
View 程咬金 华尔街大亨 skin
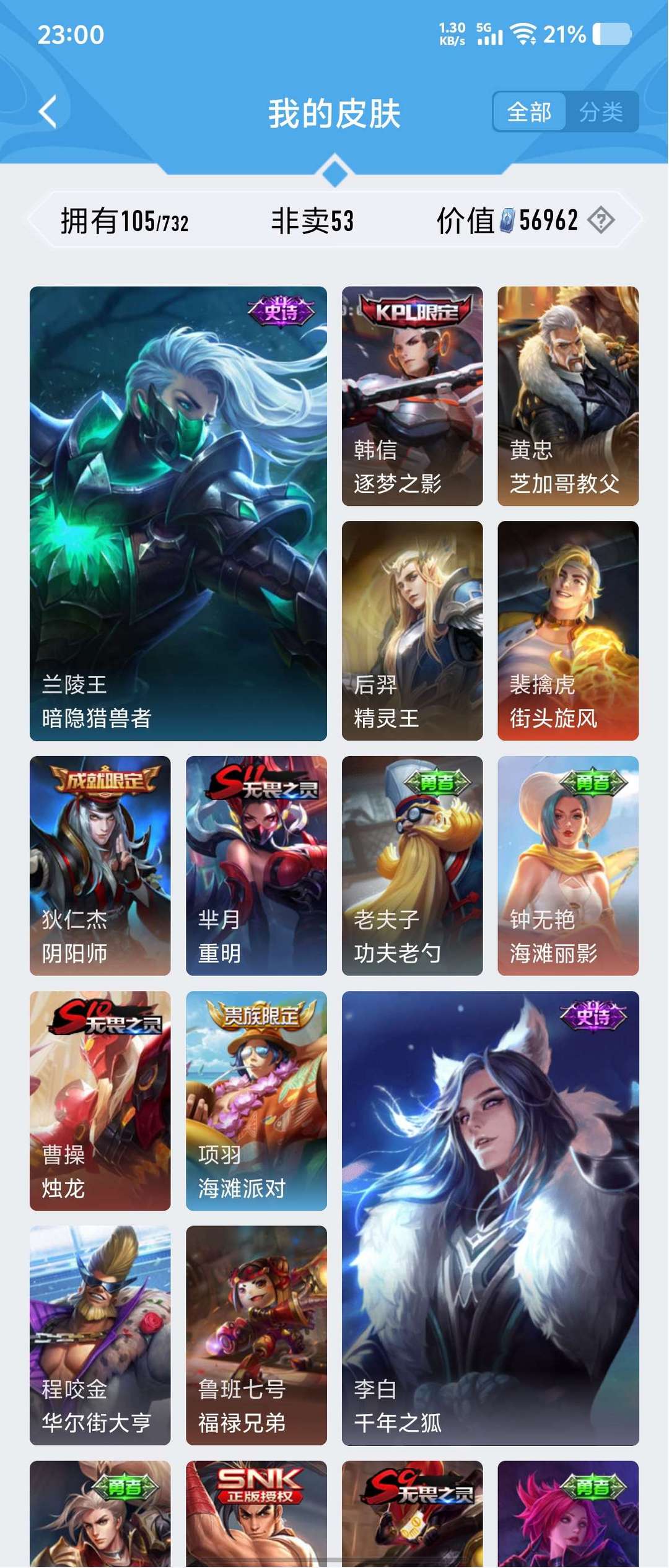[100, 1335]
